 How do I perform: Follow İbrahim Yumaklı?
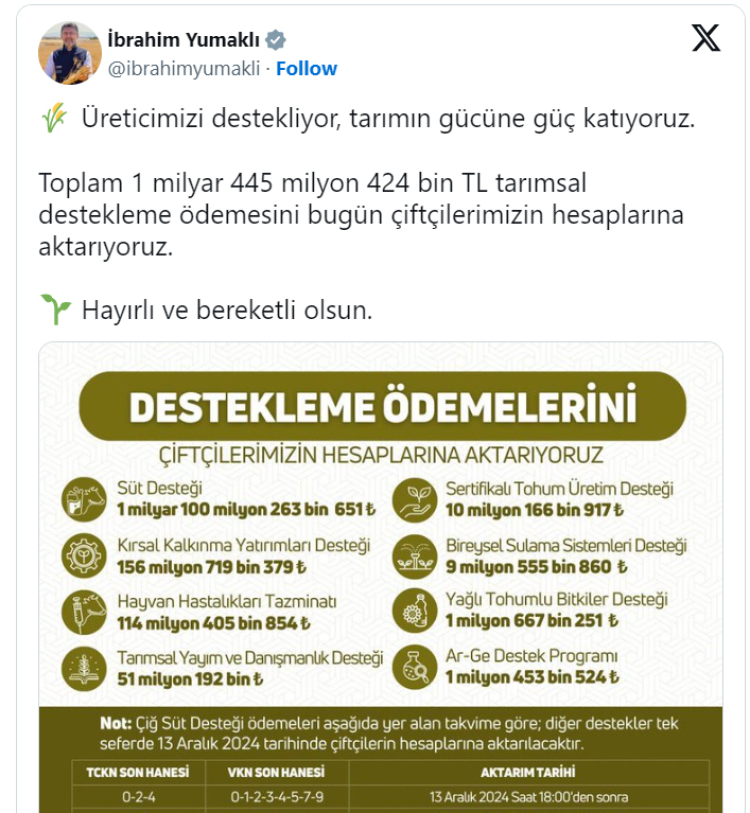point(306,68)
